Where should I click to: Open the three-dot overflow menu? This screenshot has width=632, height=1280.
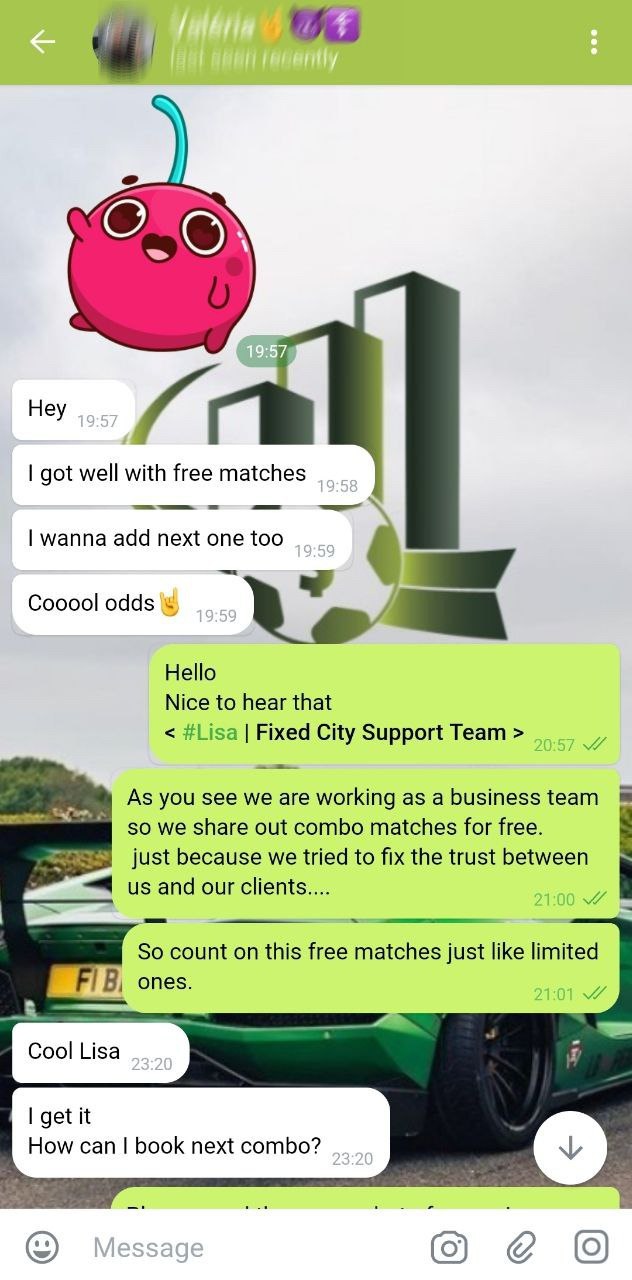(x=594, y=42)
